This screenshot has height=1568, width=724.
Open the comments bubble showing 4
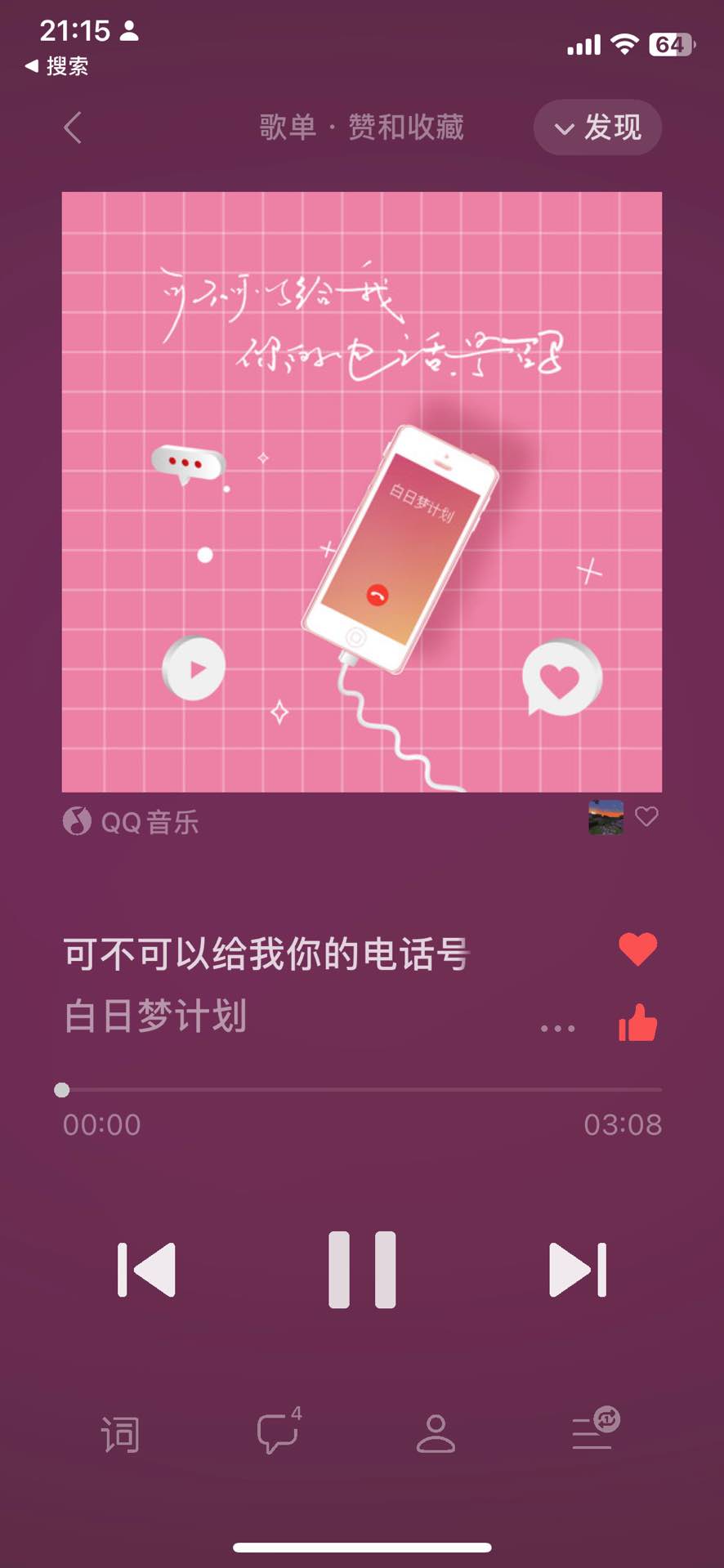tap(278, 1432)
